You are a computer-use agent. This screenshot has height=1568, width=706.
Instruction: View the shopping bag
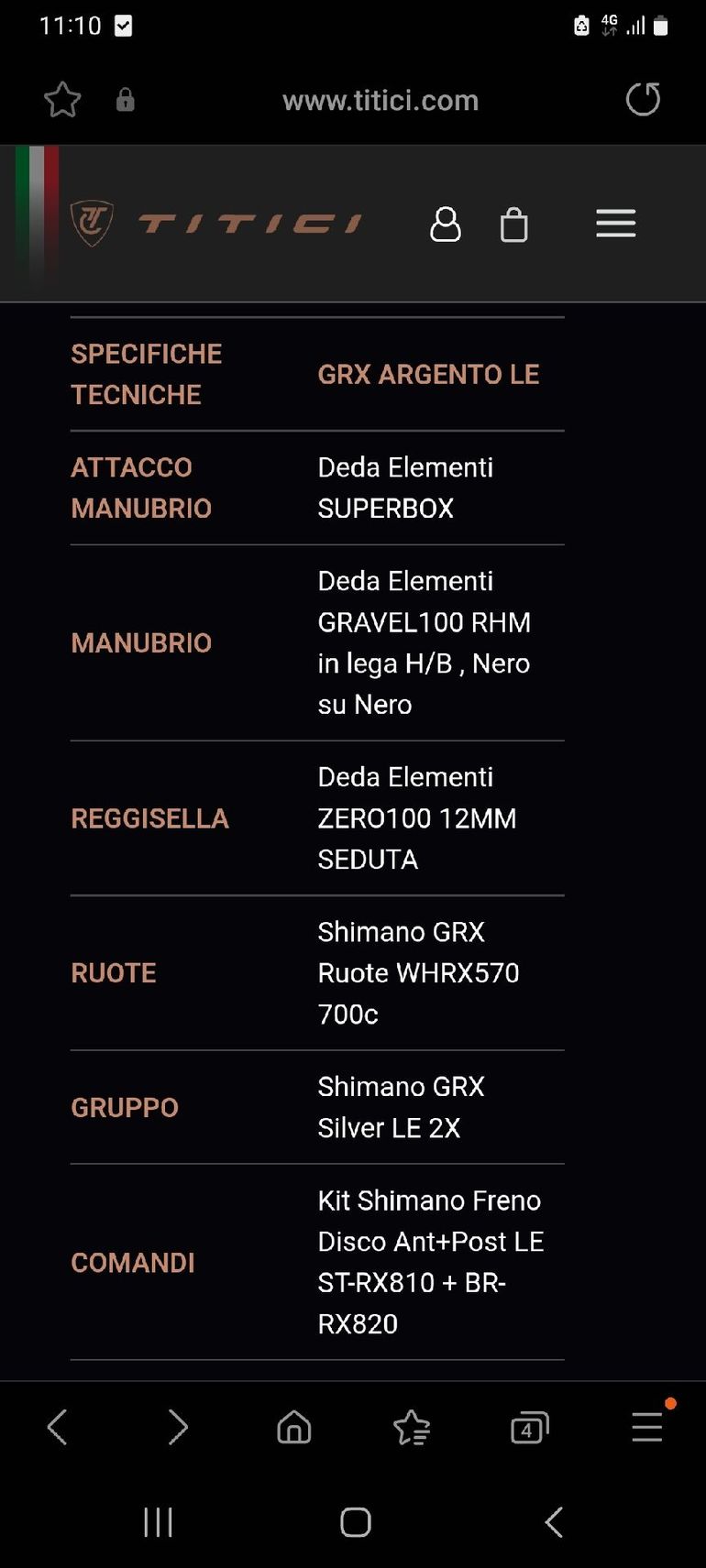point(513,225)
